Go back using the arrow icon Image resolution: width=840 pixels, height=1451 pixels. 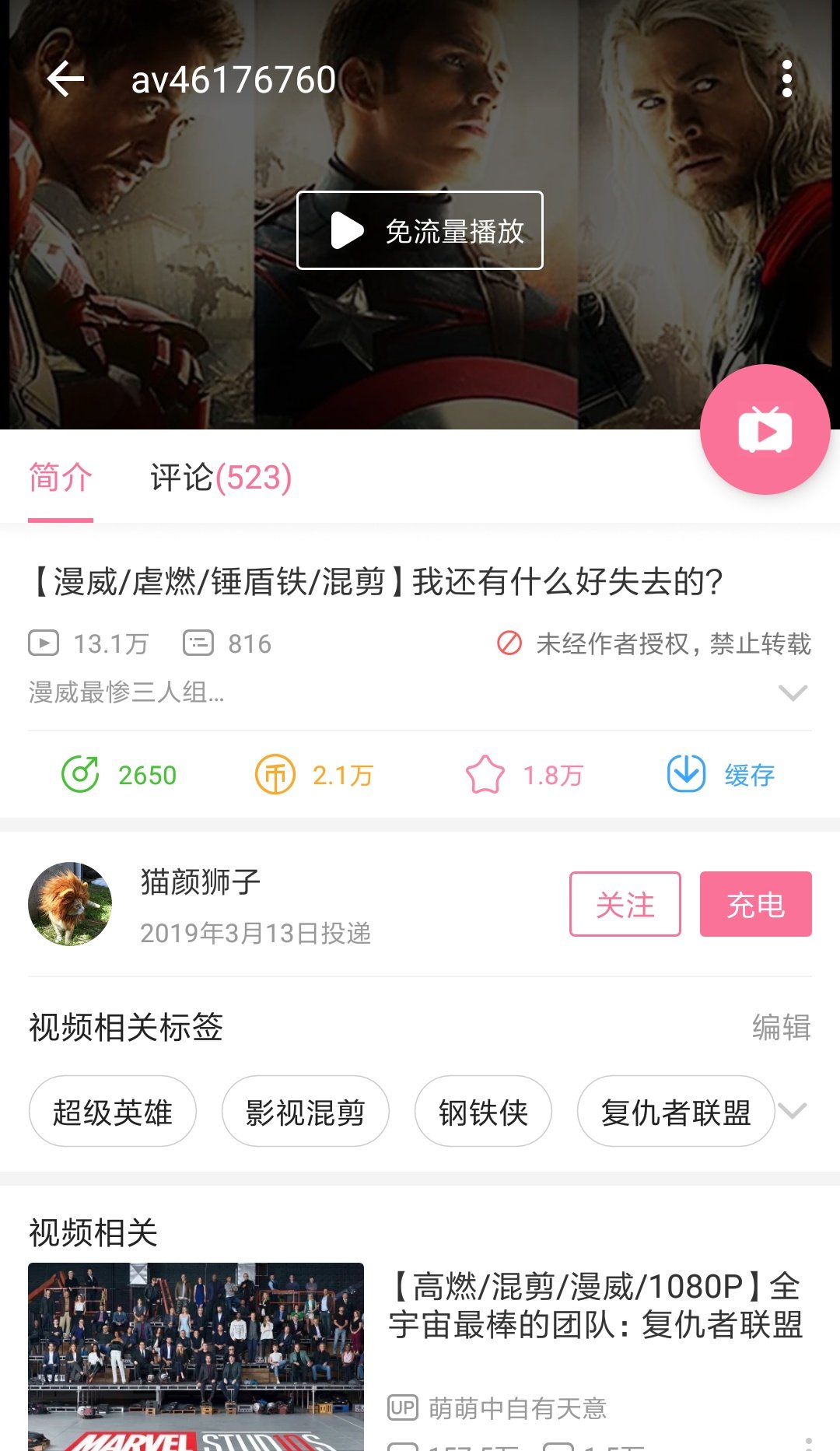point(65,79)
